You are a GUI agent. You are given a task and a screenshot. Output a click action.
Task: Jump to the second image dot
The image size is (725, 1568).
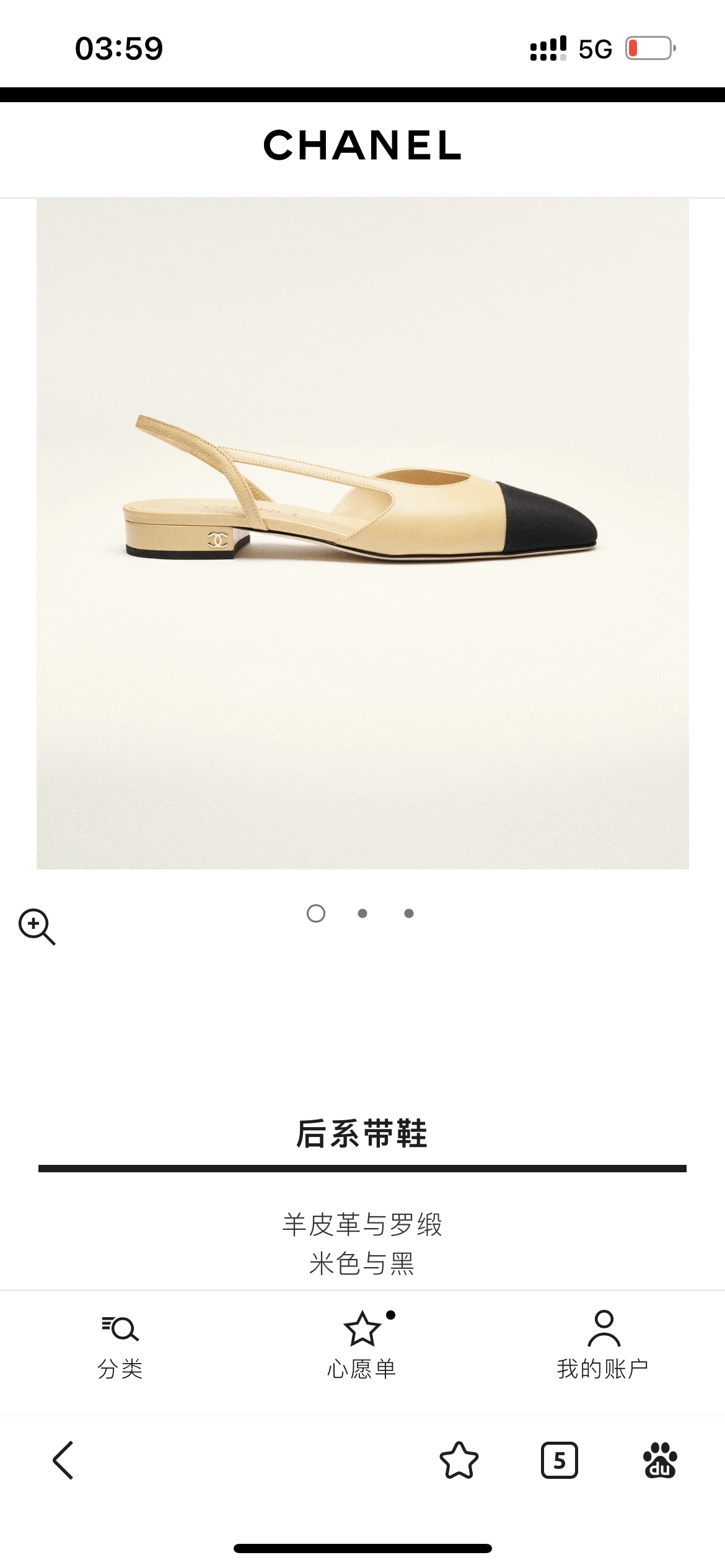(x=362, y=913)
